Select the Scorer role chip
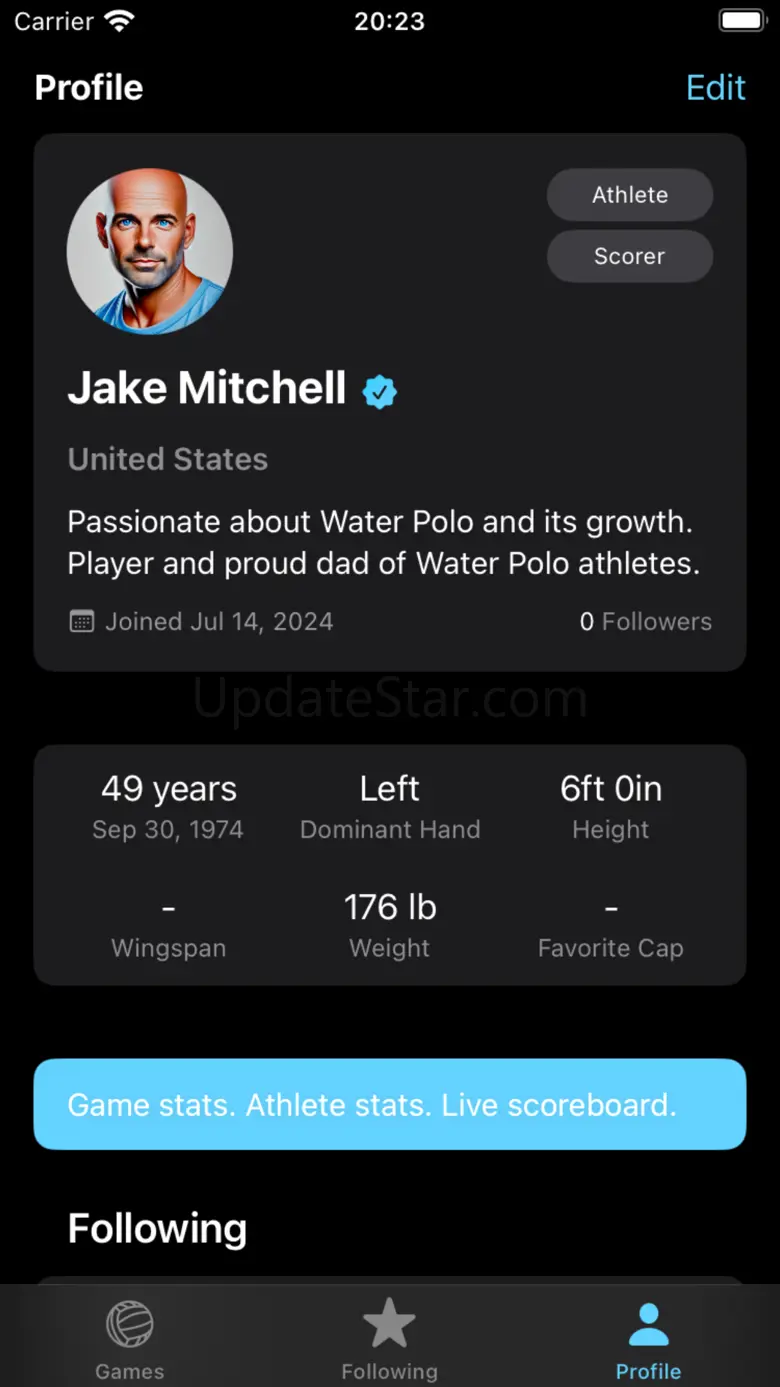 [629, 257]
